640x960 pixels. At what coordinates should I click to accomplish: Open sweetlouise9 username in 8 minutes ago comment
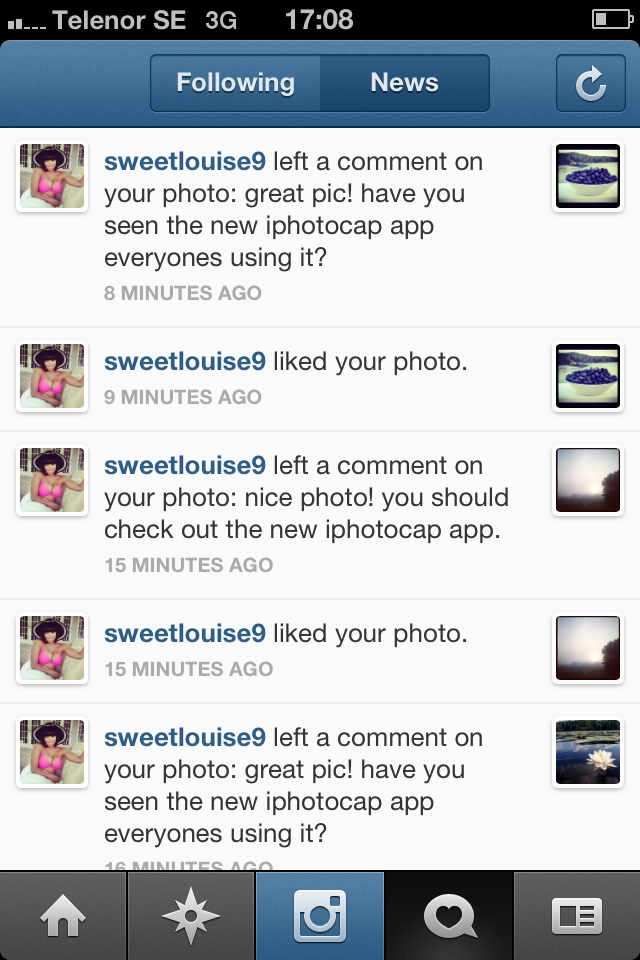[185, 162]
